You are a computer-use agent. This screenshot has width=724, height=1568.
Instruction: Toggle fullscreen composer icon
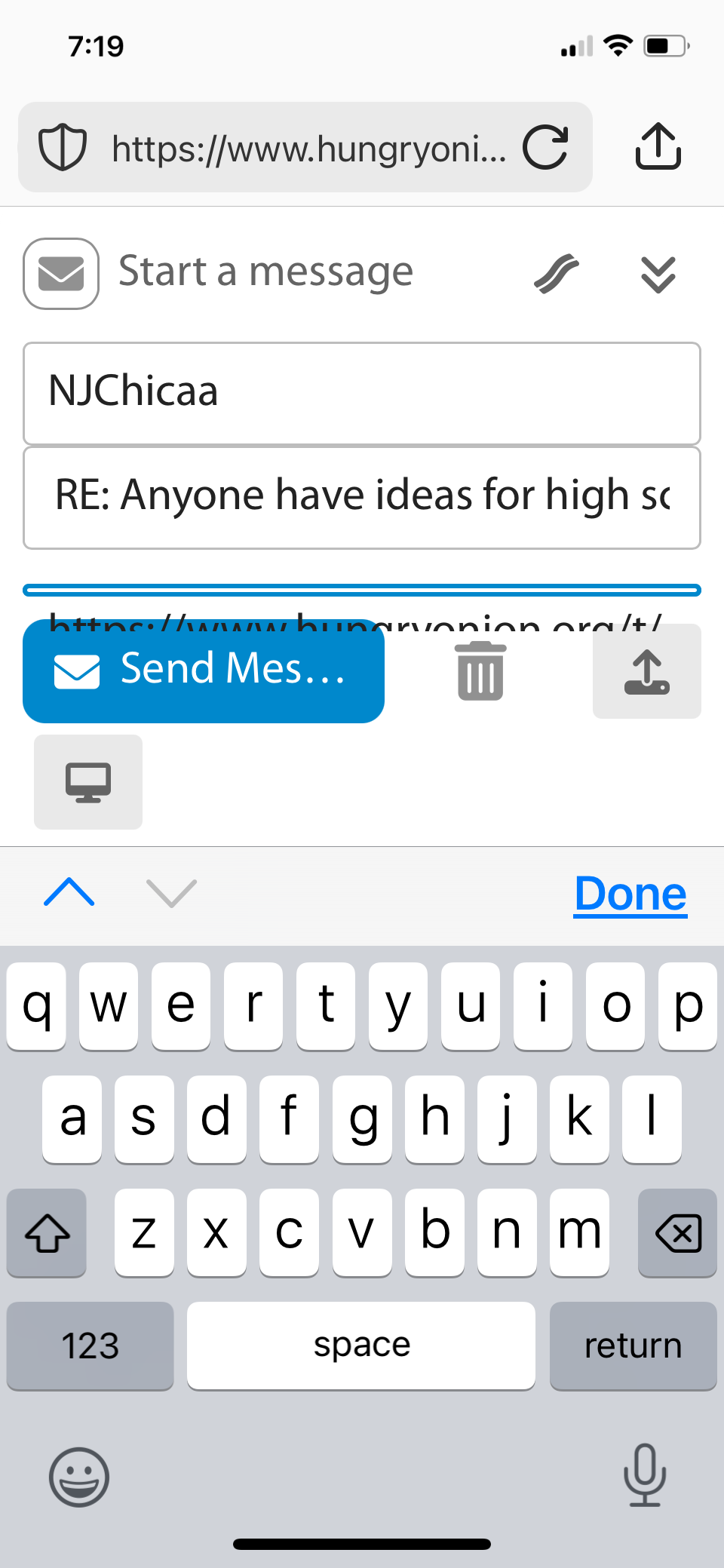coord(557,273)
